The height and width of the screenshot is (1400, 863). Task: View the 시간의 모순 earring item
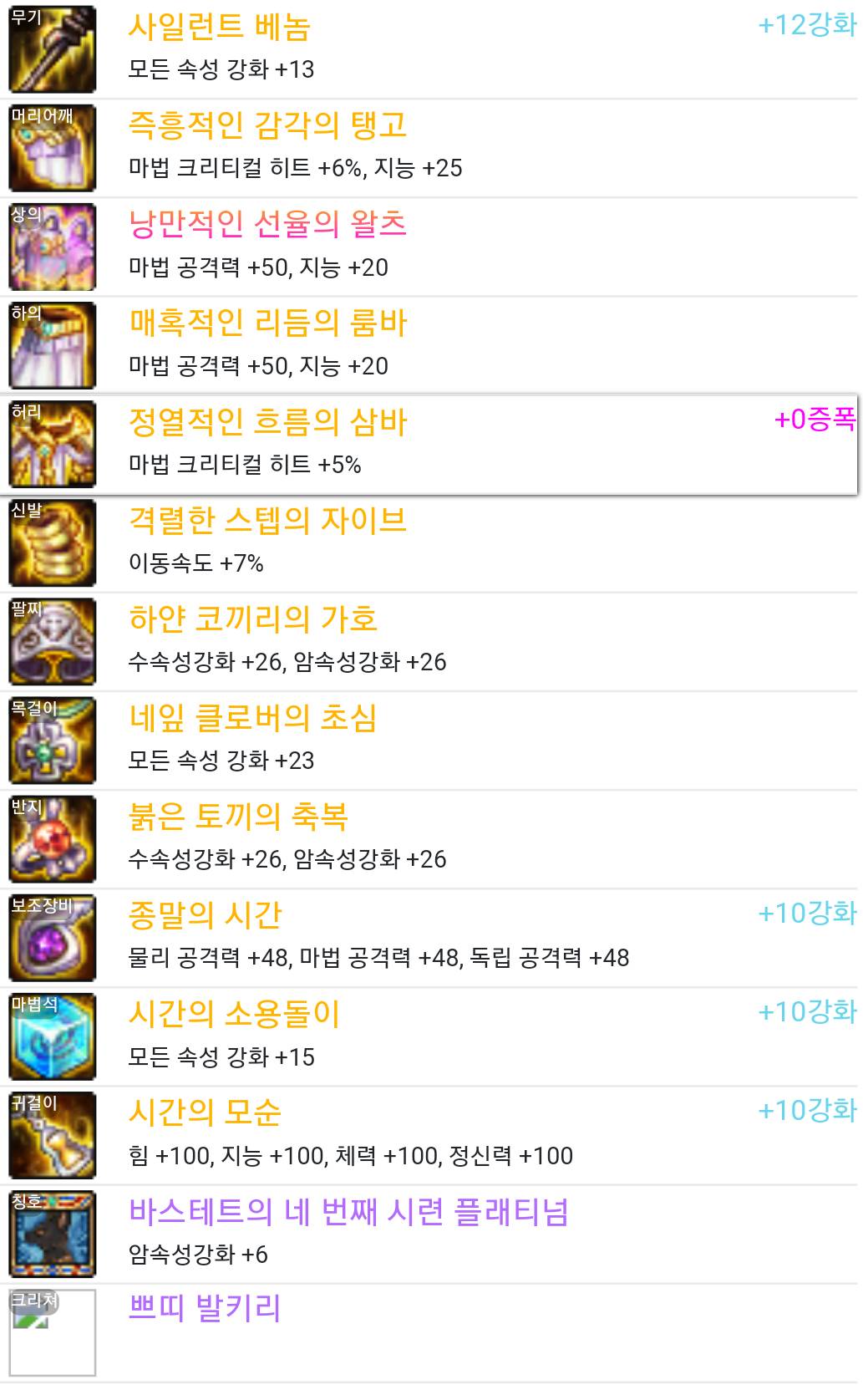tap(431, 1135)
